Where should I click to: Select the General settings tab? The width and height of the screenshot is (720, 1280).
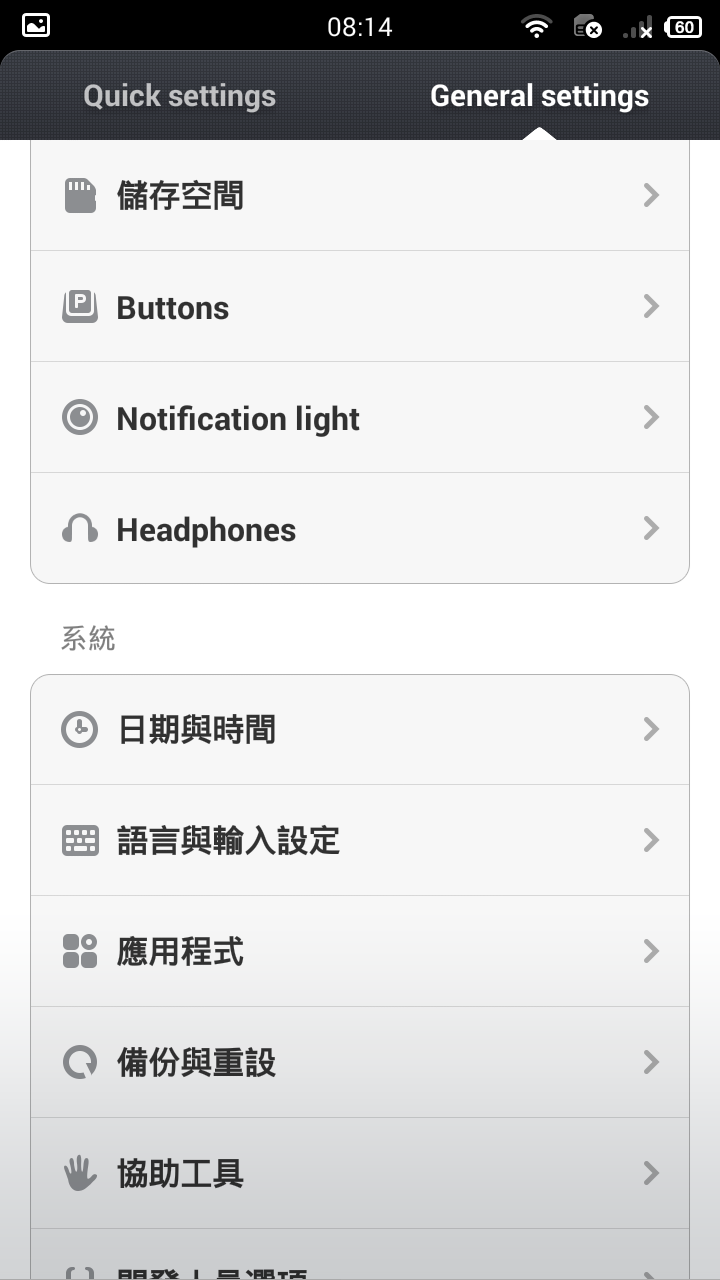(540, 96)
